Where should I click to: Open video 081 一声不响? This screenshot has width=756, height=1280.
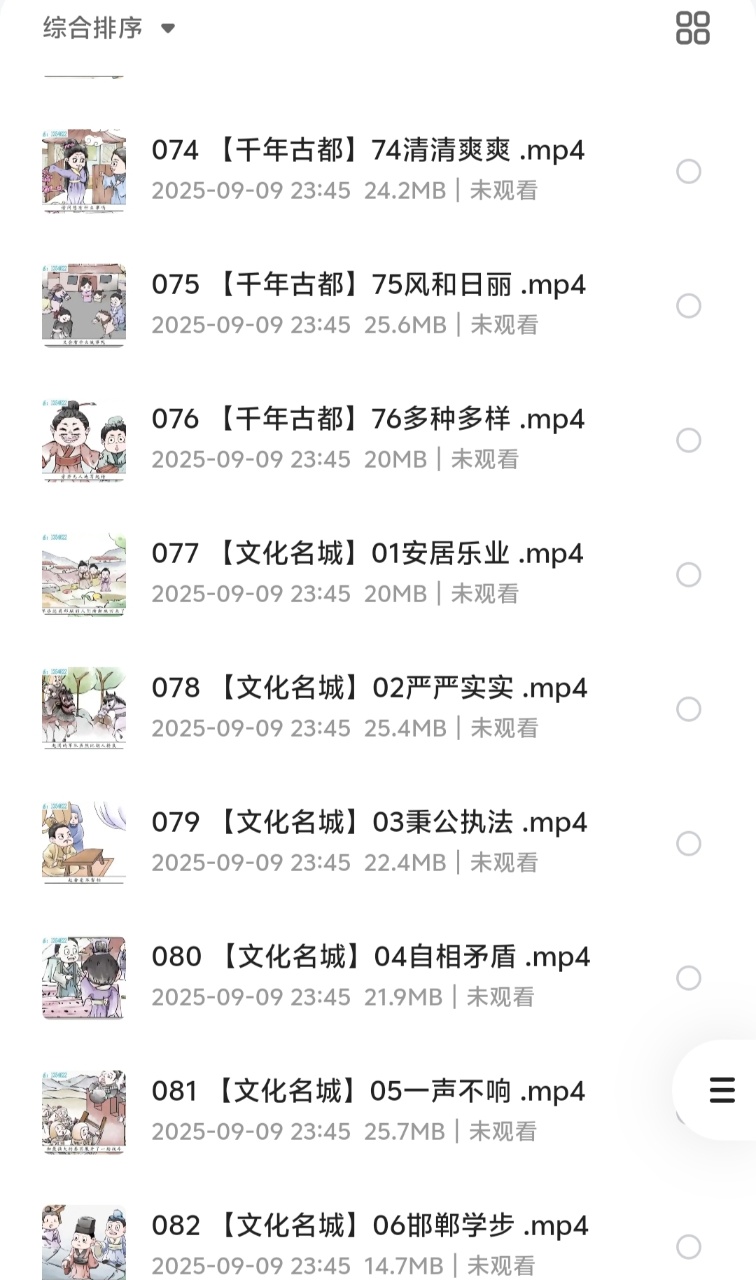[x=368, y=1091]
